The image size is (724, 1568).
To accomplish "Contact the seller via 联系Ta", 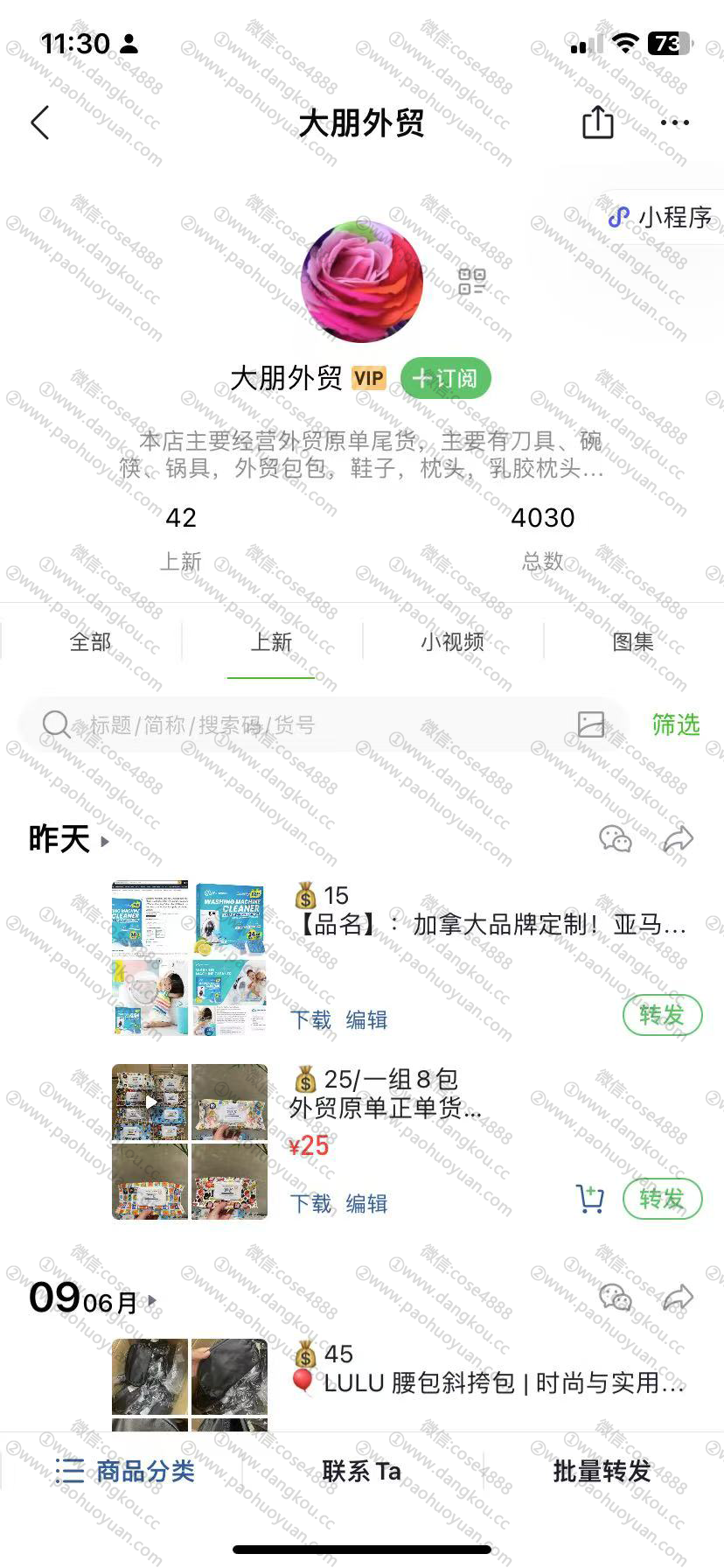I will click(361, 1471).
